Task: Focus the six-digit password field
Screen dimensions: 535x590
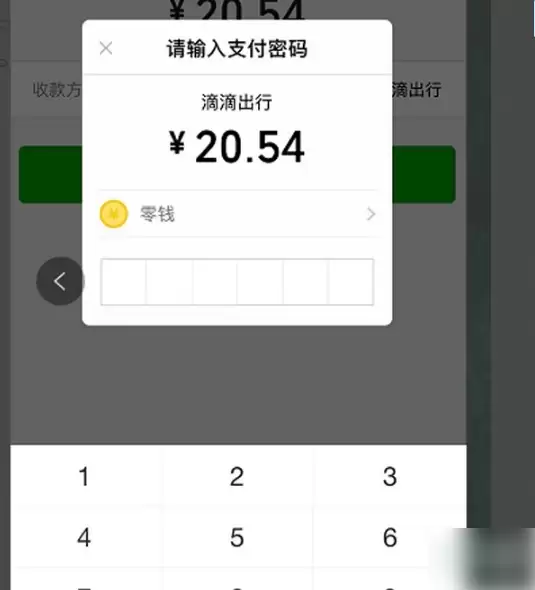Action: (x=237, y=282)
